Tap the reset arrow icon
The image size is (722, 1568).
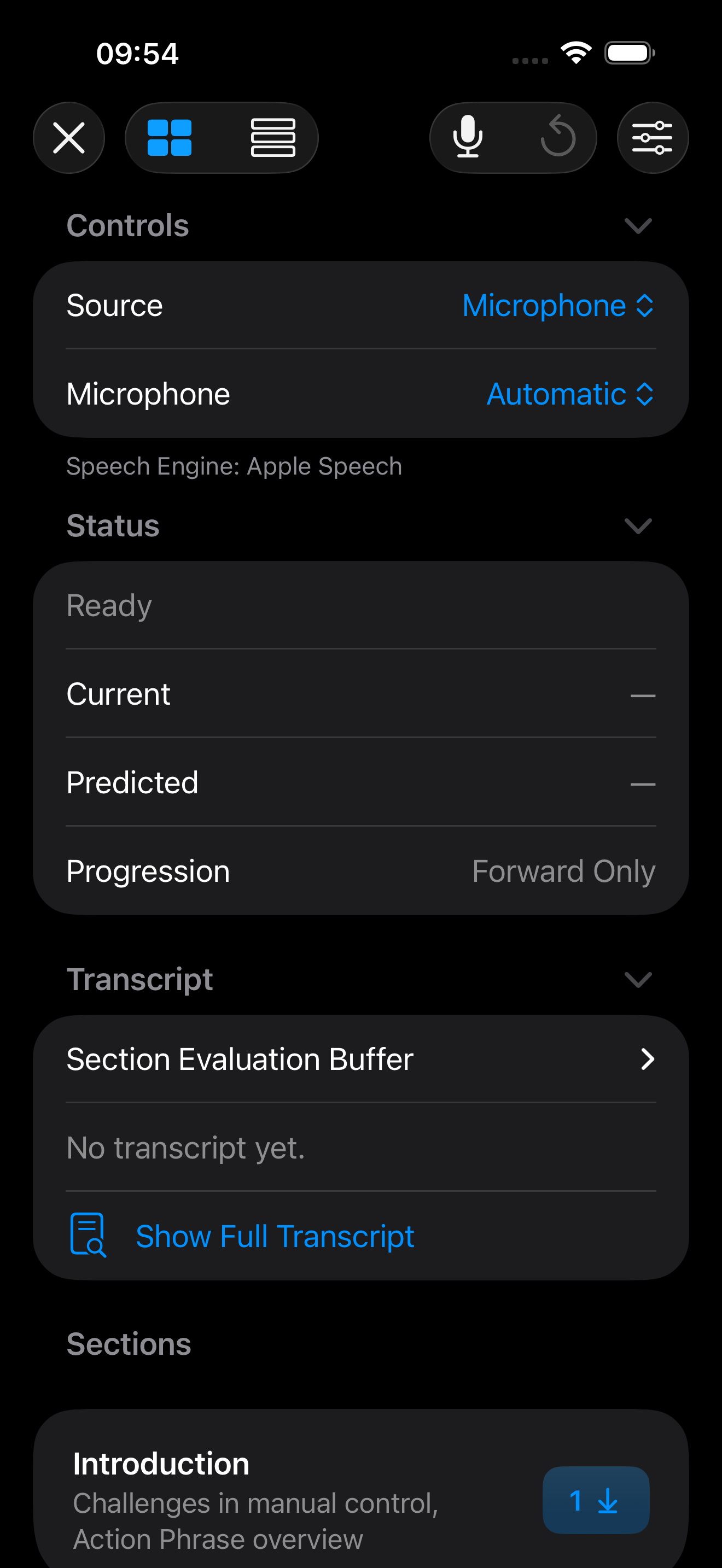tap(557, 138)
